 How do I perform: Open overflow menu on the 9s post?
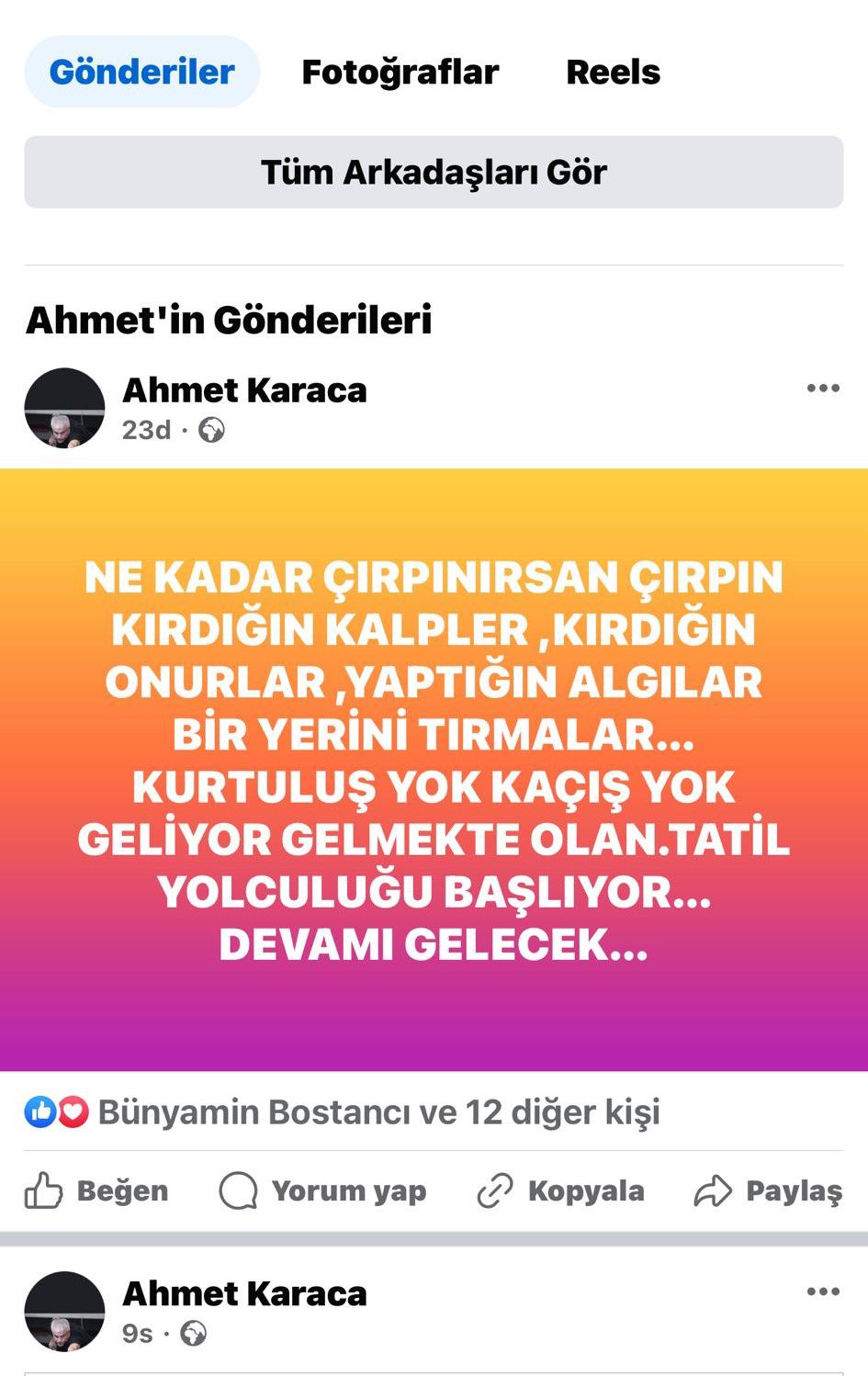point(822,1292)
